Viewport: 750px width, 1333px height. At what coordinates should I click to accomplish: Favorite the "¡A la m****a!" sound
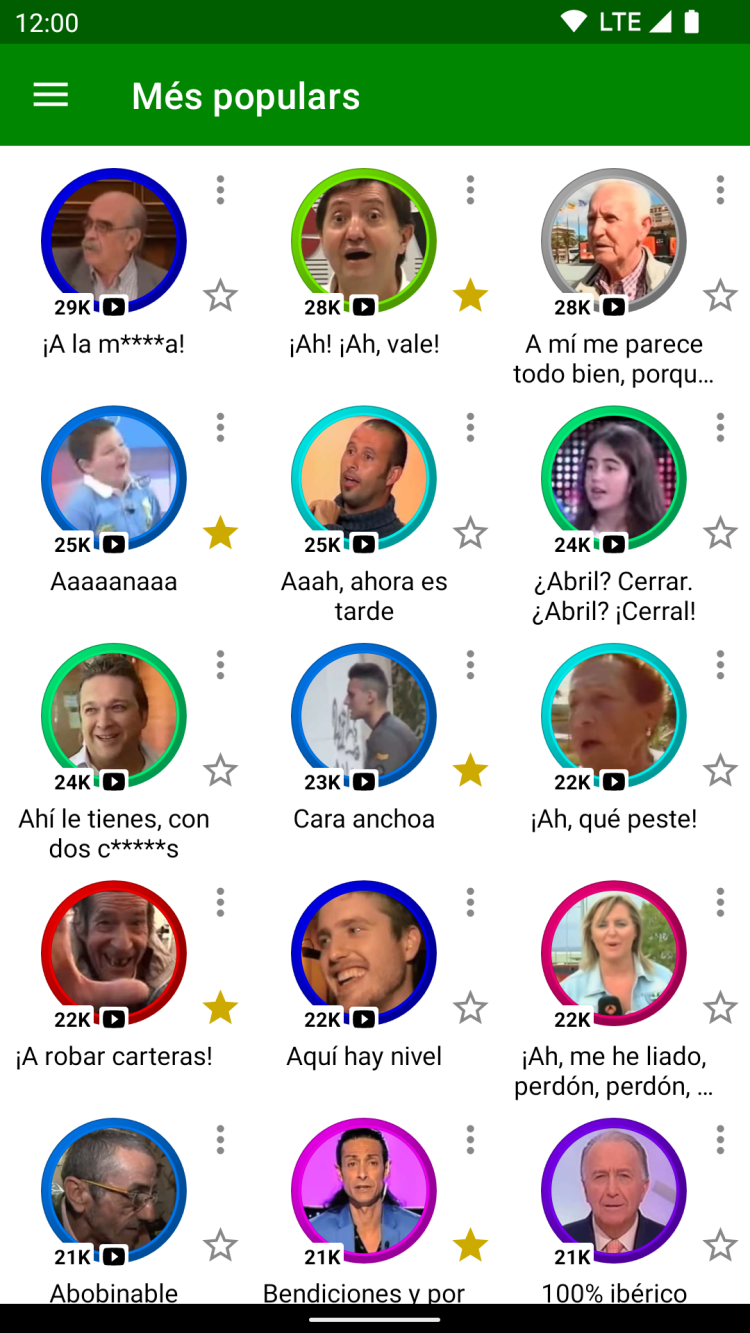pos(220,296)
